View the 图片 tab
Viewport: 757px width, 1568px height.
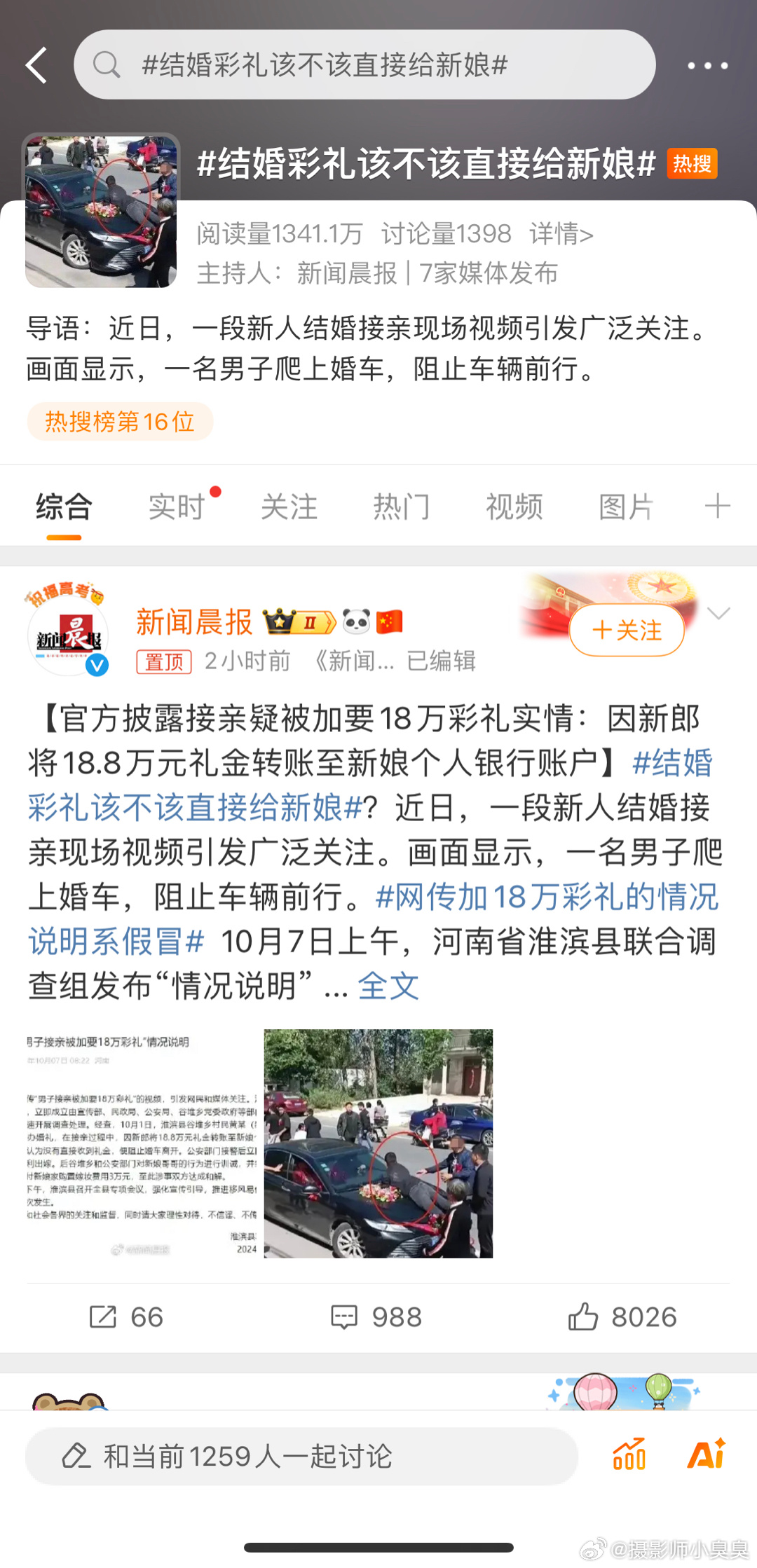pos(626,507)
